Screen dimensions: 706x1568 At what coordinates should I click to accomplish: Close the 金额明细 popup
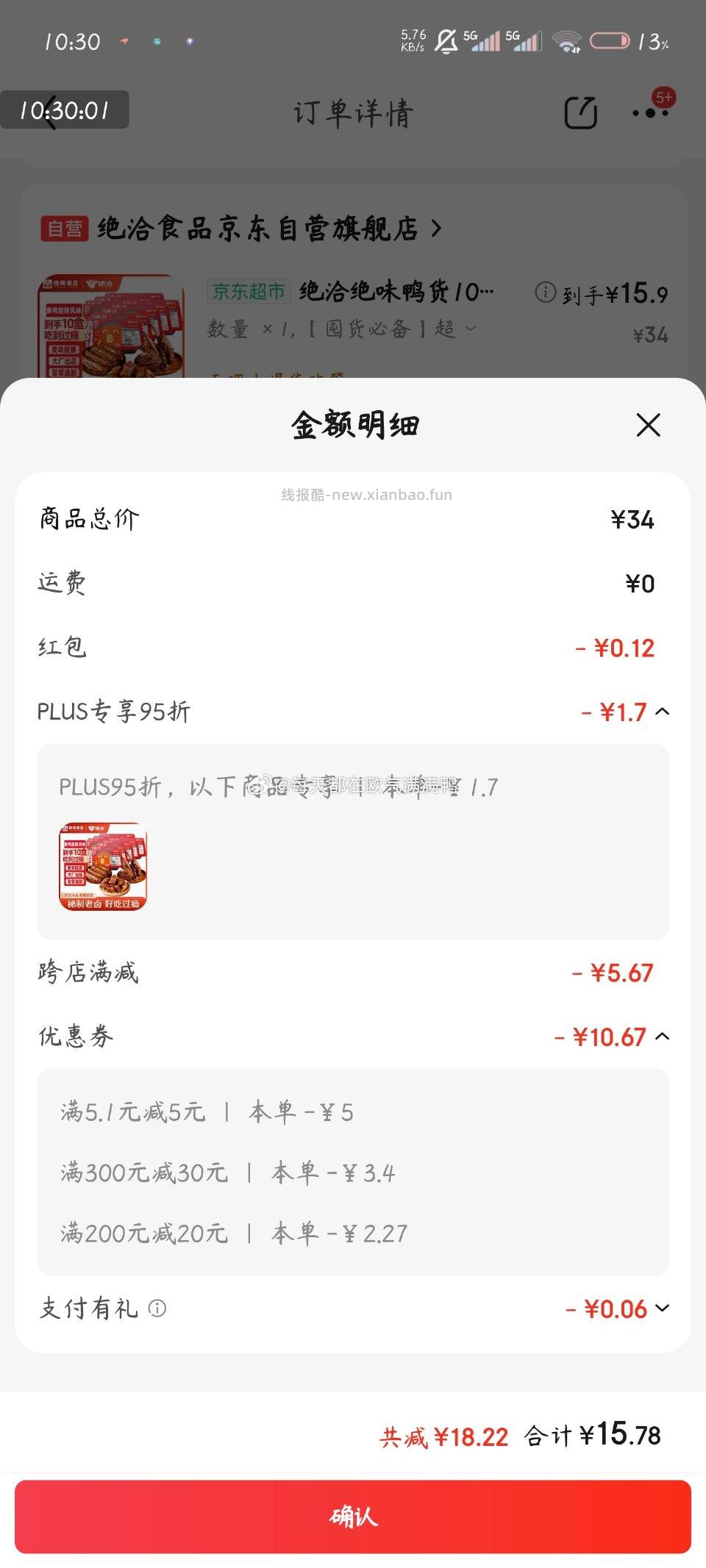[647, 425]
